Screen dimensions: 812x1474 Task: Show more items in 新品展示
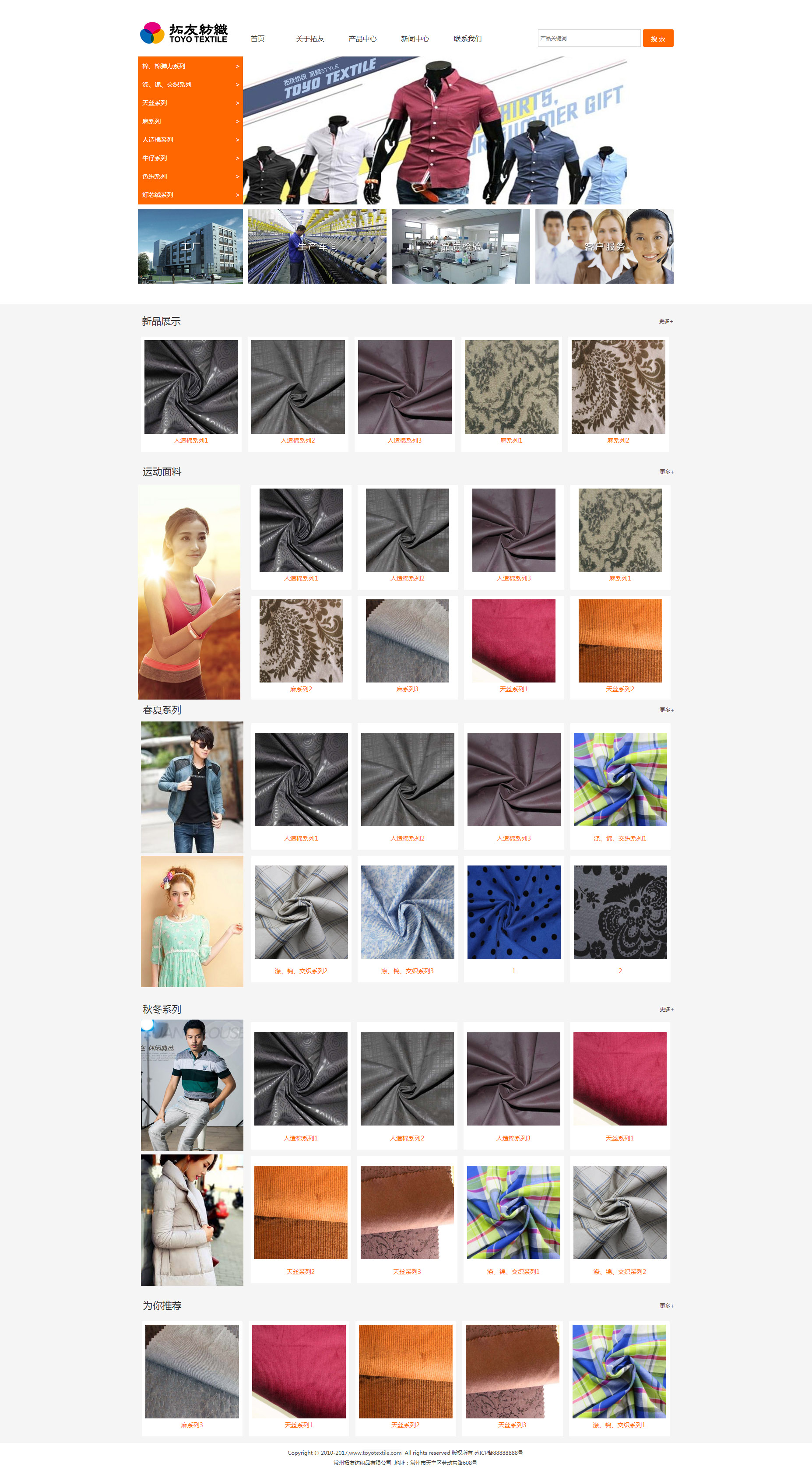point(665,322)
